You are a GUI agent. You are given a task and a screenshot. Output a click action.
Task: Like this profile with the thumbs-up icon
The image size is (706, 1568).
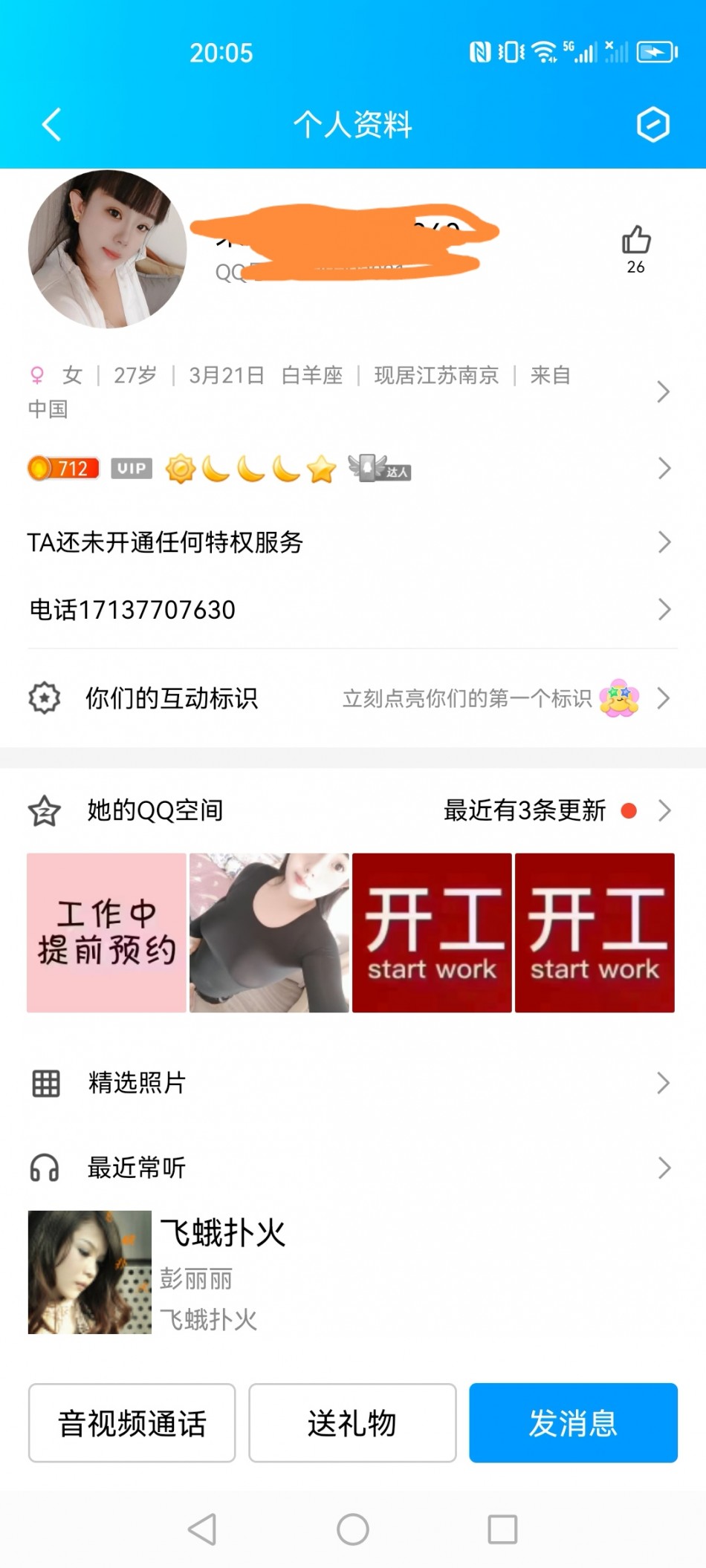[x=636, y=240]
